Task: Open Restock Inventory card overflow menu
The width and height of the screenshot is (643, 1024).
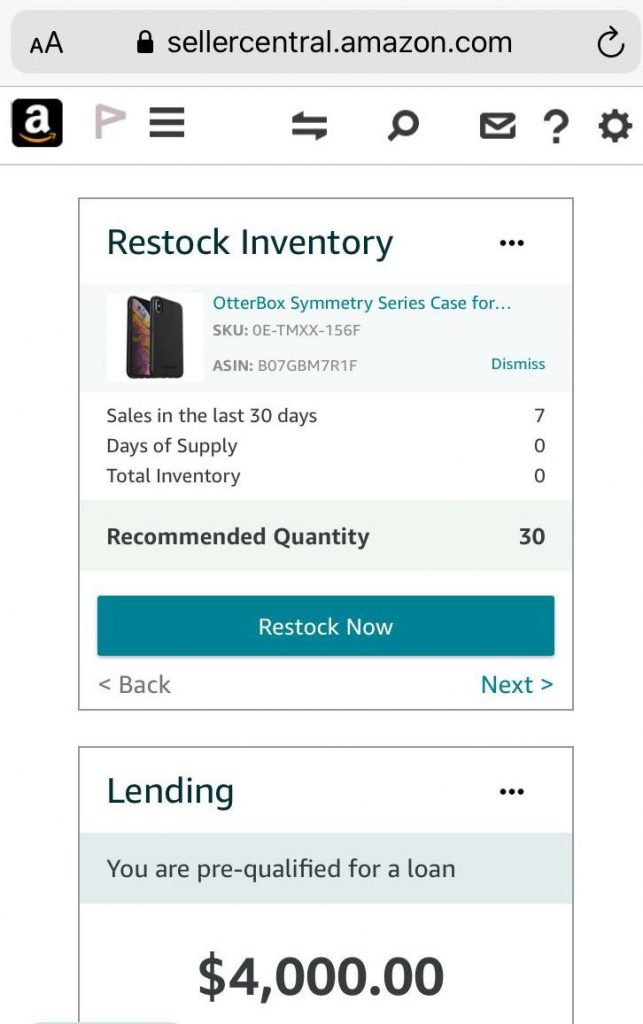Action: (511, 243)
